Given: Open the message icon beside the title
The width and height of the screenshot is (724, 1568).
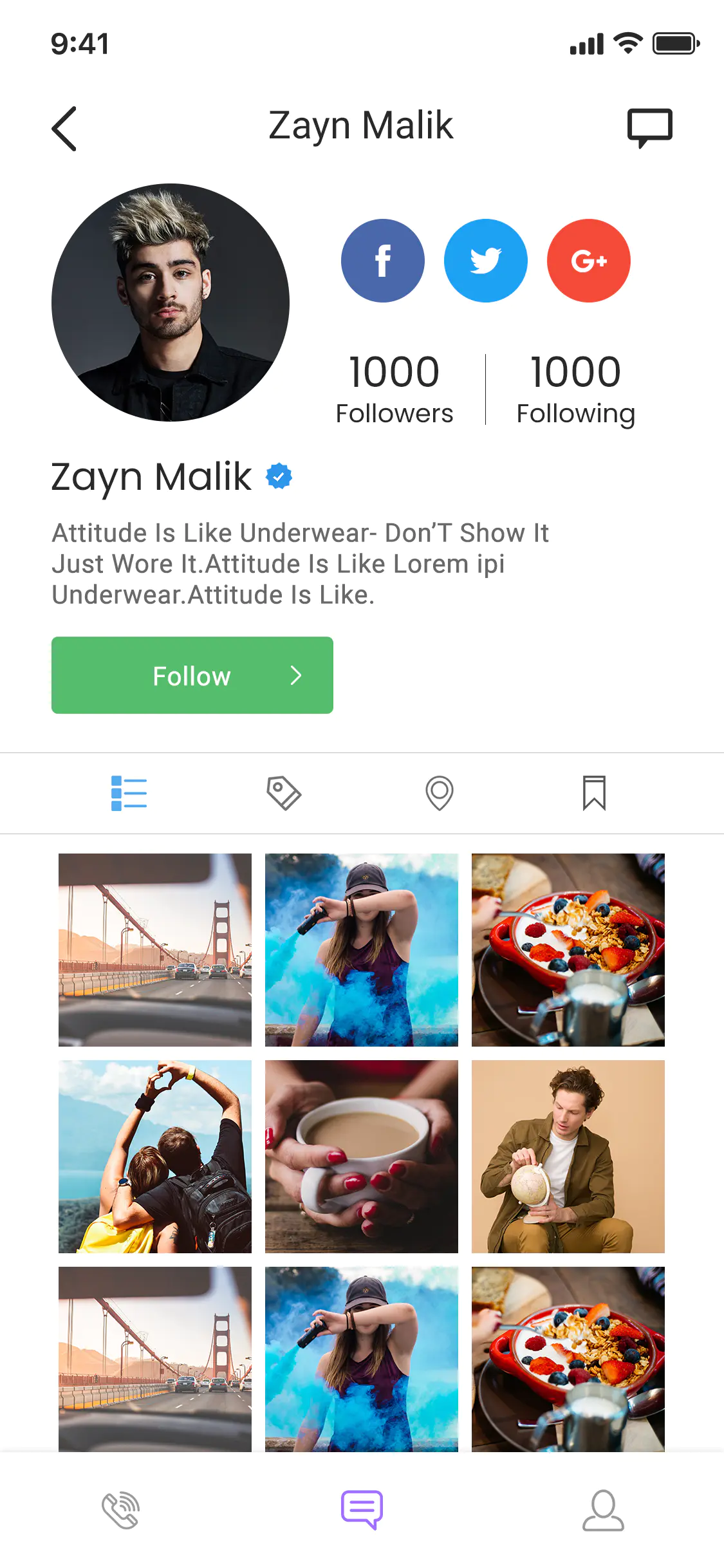Looking at the screenshot, I should point(649,127).
